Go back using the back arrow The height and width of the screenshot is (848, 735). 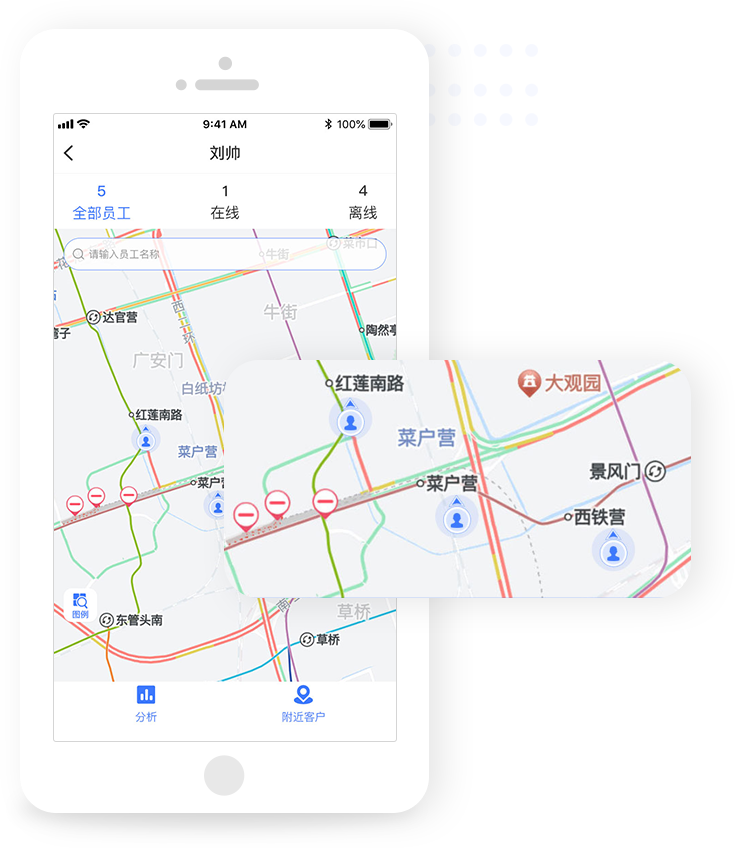68,153
